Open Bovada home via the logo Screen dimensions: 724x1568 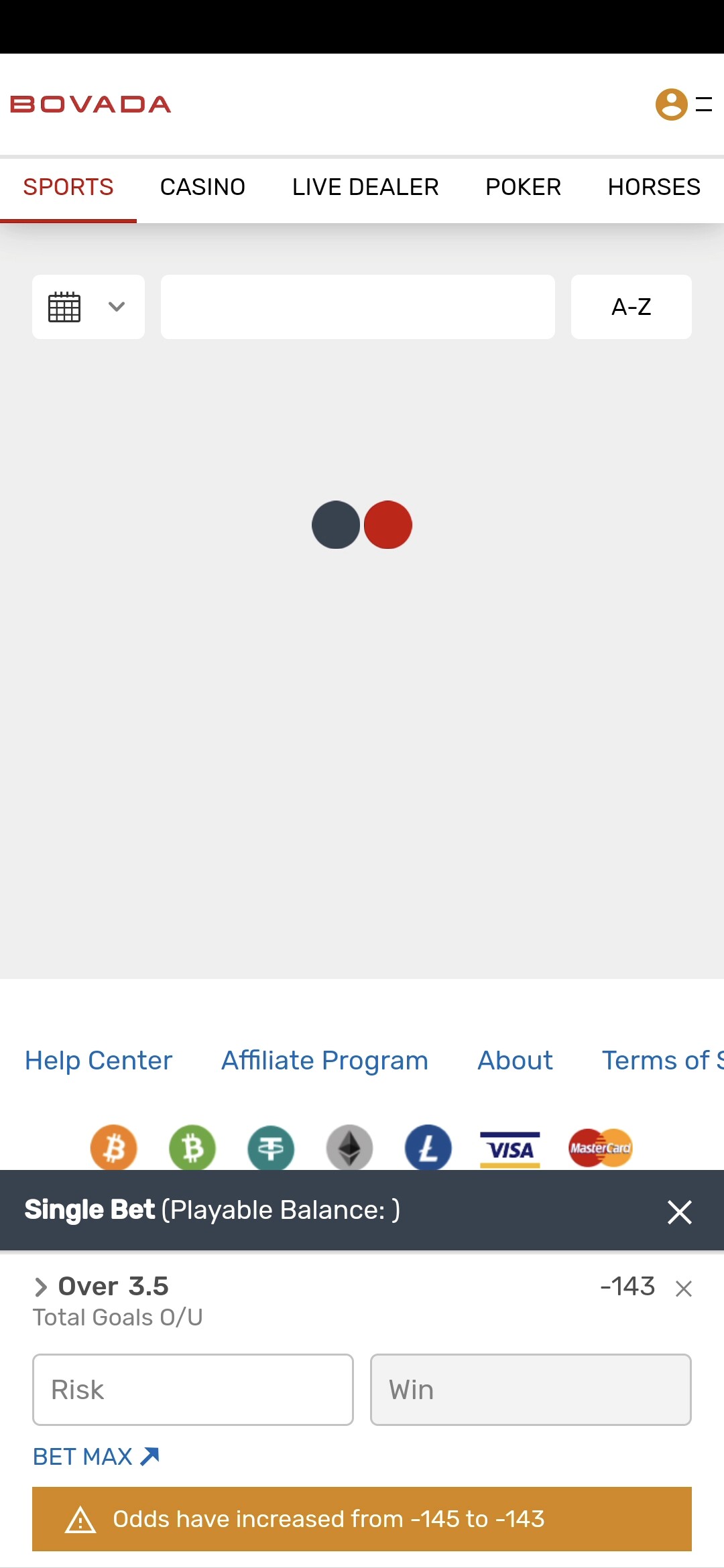90,105
